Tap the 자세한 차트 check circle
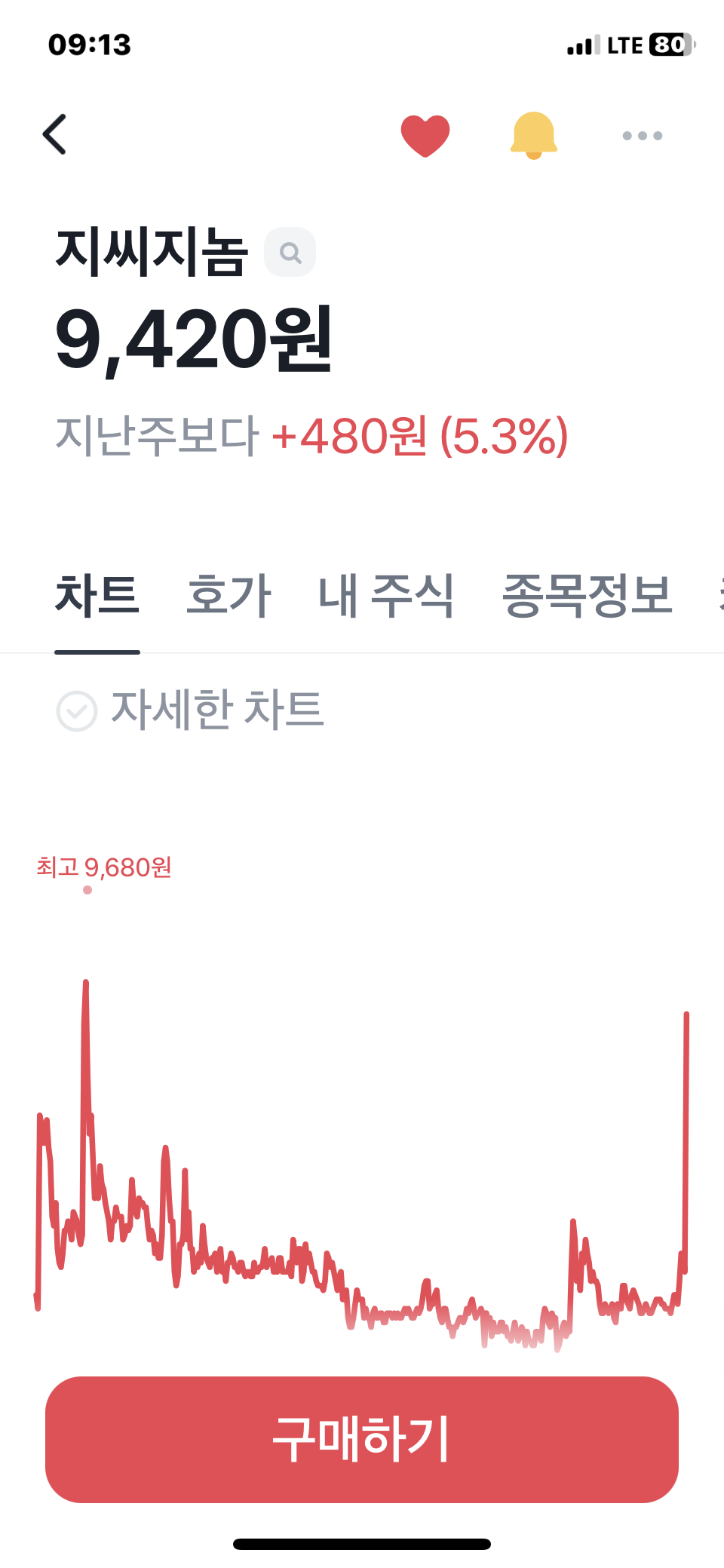Screen dimensions: 724x1568 click(x=78, y=709)
